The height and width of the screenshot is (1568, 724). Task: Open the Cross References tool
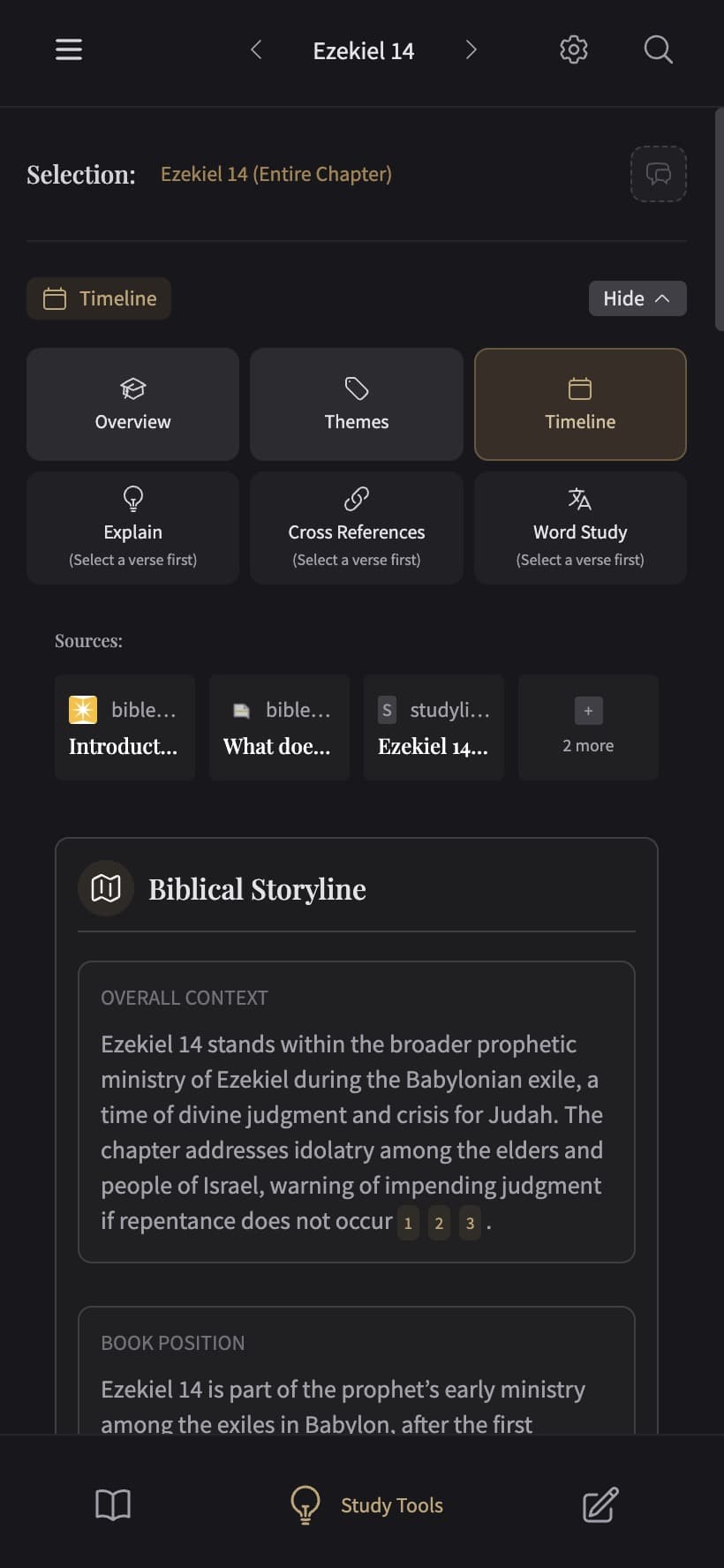click(356, 527)
